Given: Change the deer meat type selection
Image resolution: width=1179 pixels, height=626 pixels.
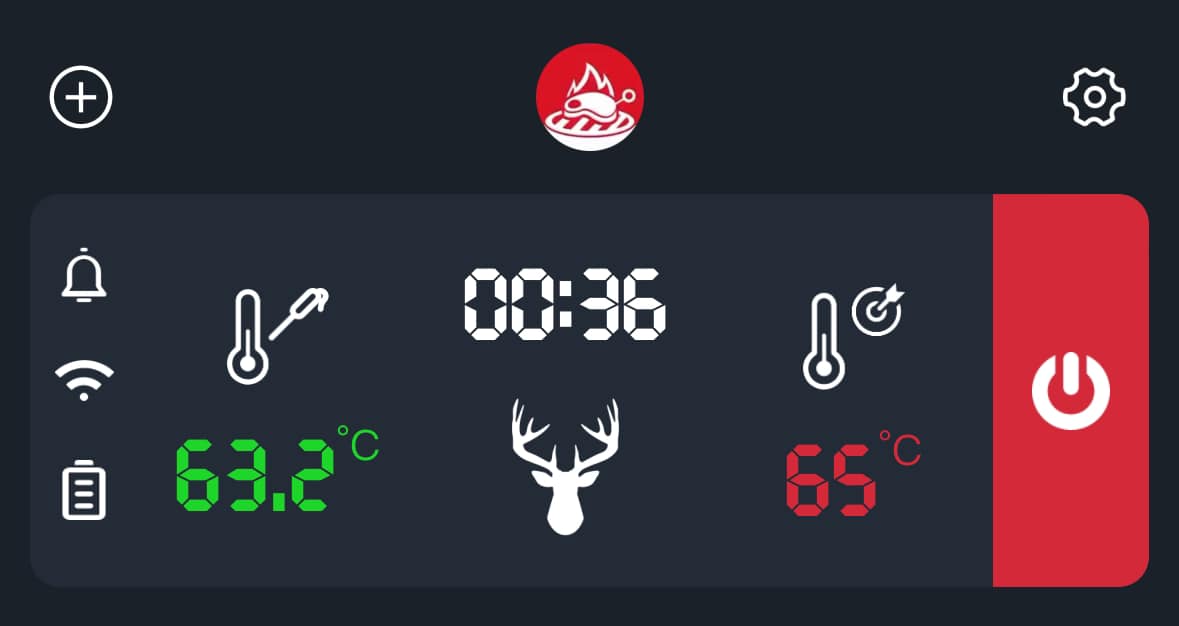Looking at the screenshot, I should pos(565,465).
